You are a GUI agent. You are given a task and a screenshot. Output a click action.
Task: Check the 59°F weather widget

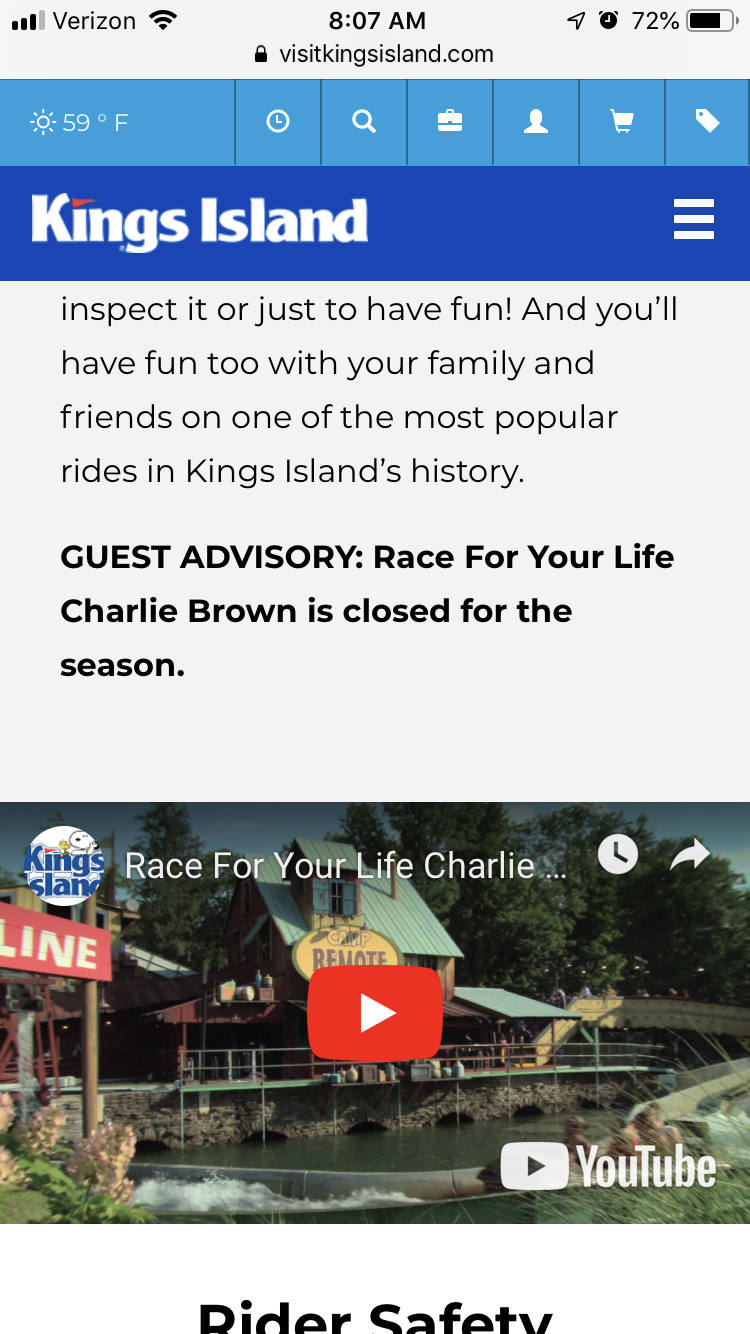pyautogui.click(x=80, y=123)
